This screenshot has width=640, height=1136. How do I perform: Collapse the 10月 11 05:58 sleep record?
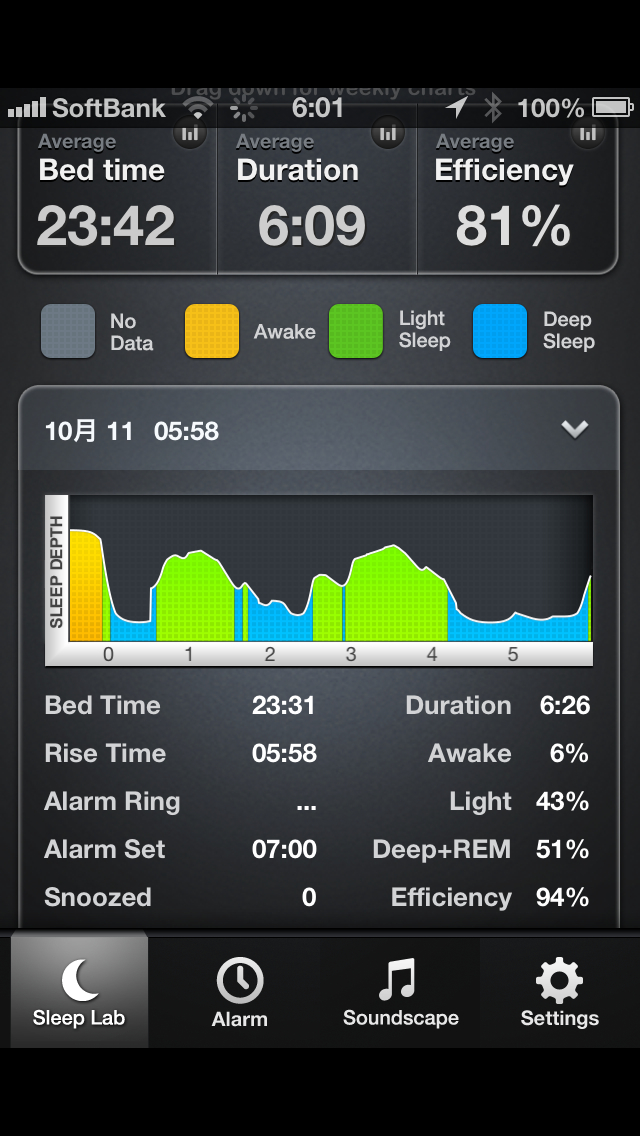574,430
